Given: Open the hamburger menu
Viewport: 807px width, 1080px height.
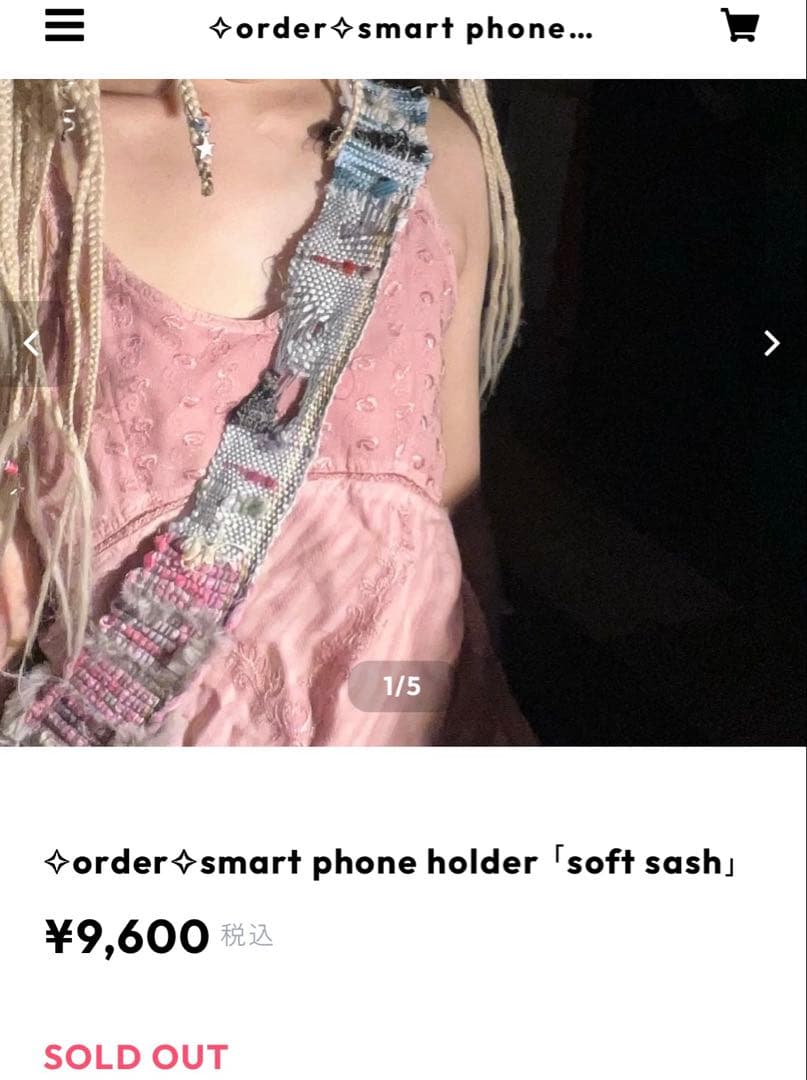Looking at the screenshot, I should (65, 27).
